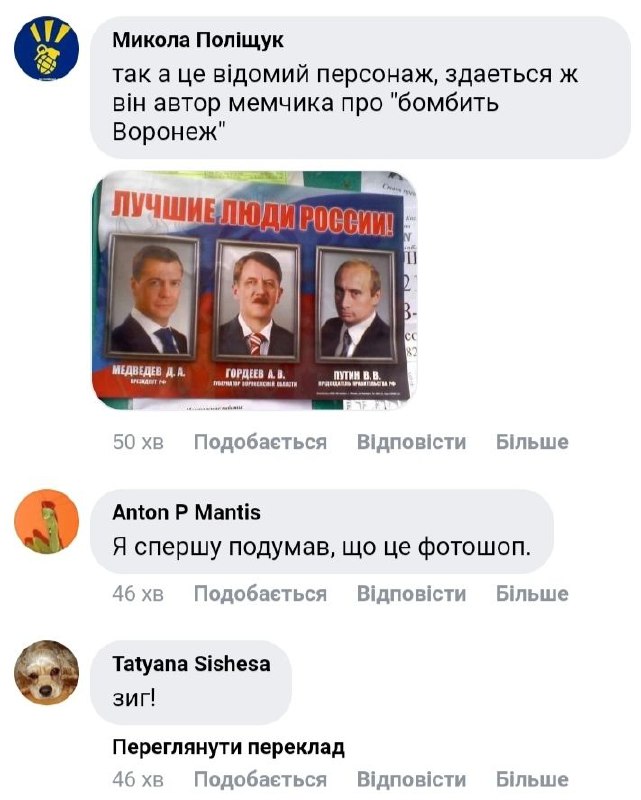Open the Микола Поліщук name link
This screenshot has height=800, width=641.
coord(197,40)
